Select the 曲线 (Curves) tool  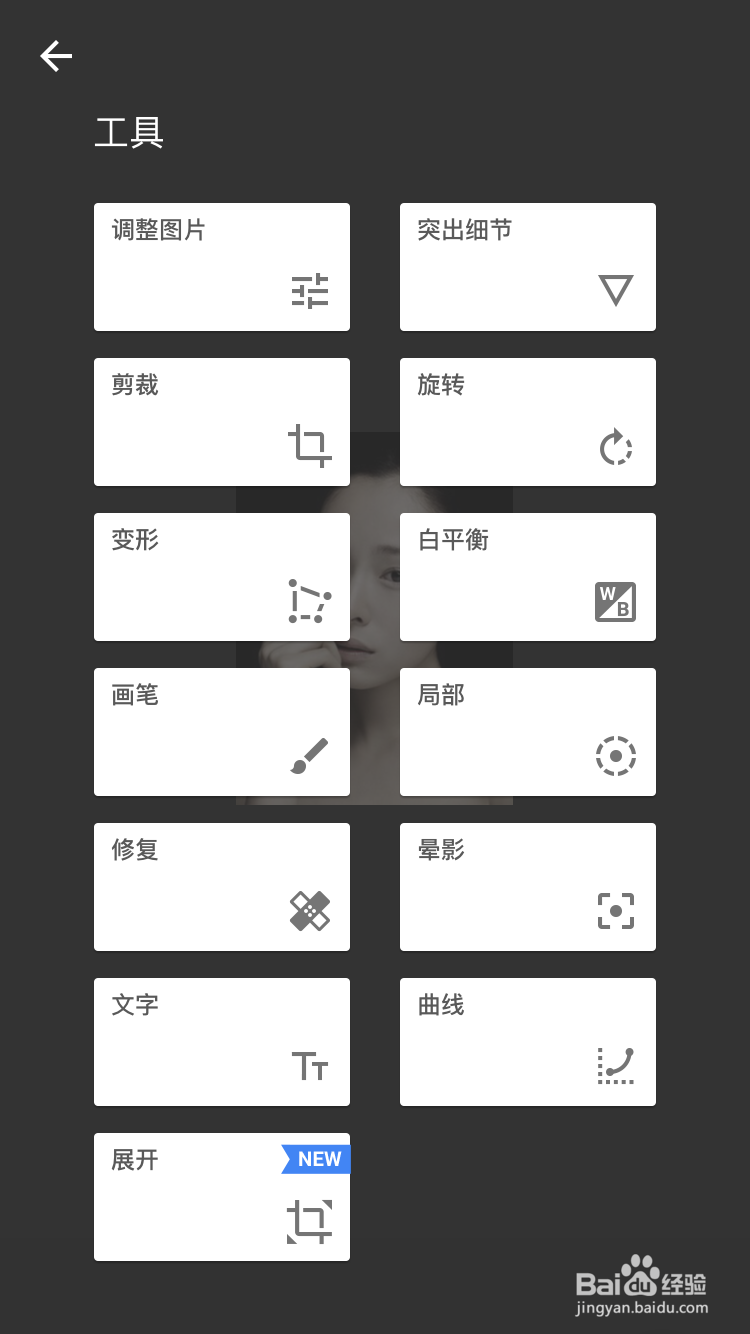pyautogui.click(x=527, y=1041)
